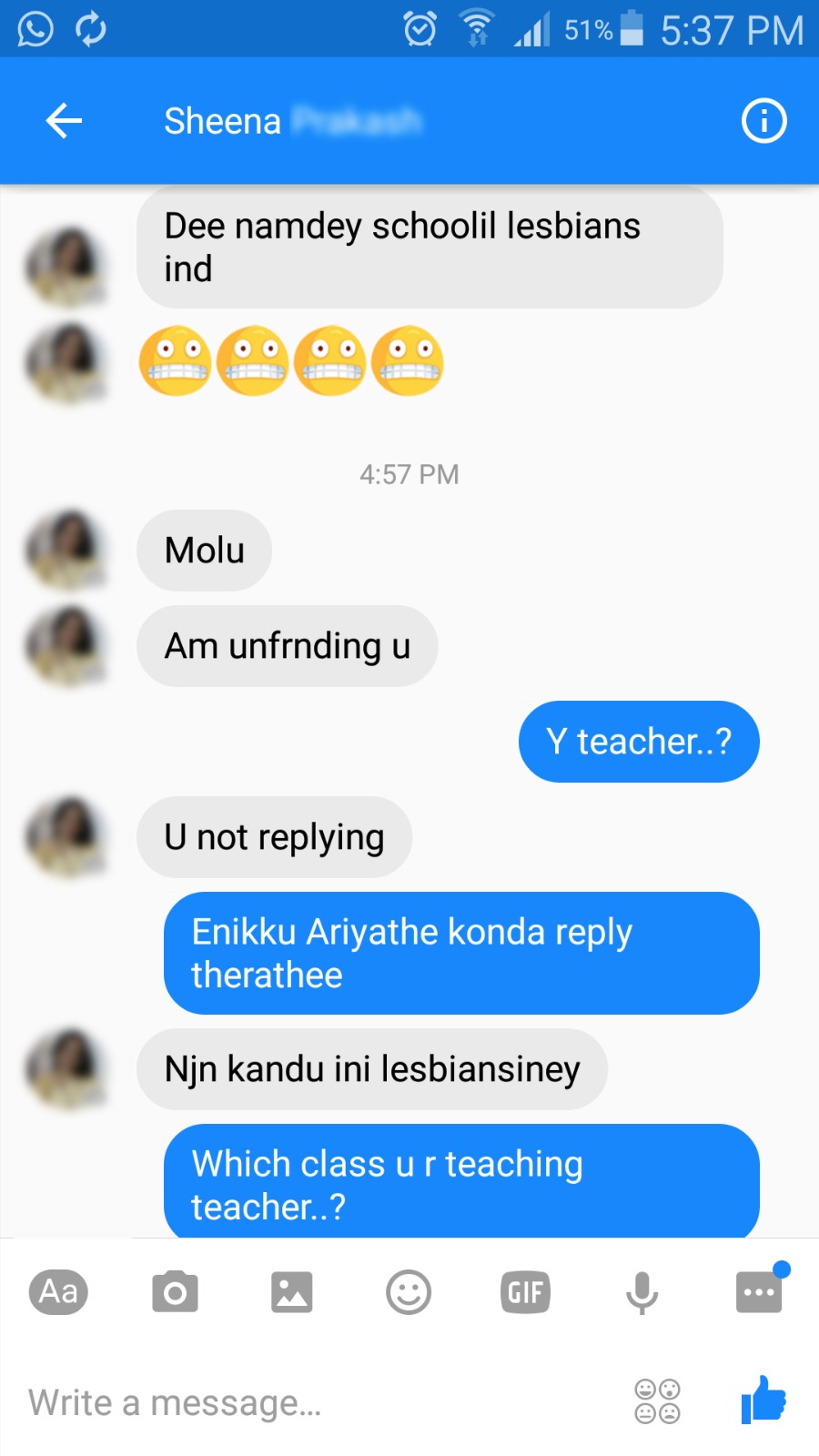Viewport: 819px width, 1456px height.
Task: Open sender's profile picture beside Molu message
Action: click(66, 550)
